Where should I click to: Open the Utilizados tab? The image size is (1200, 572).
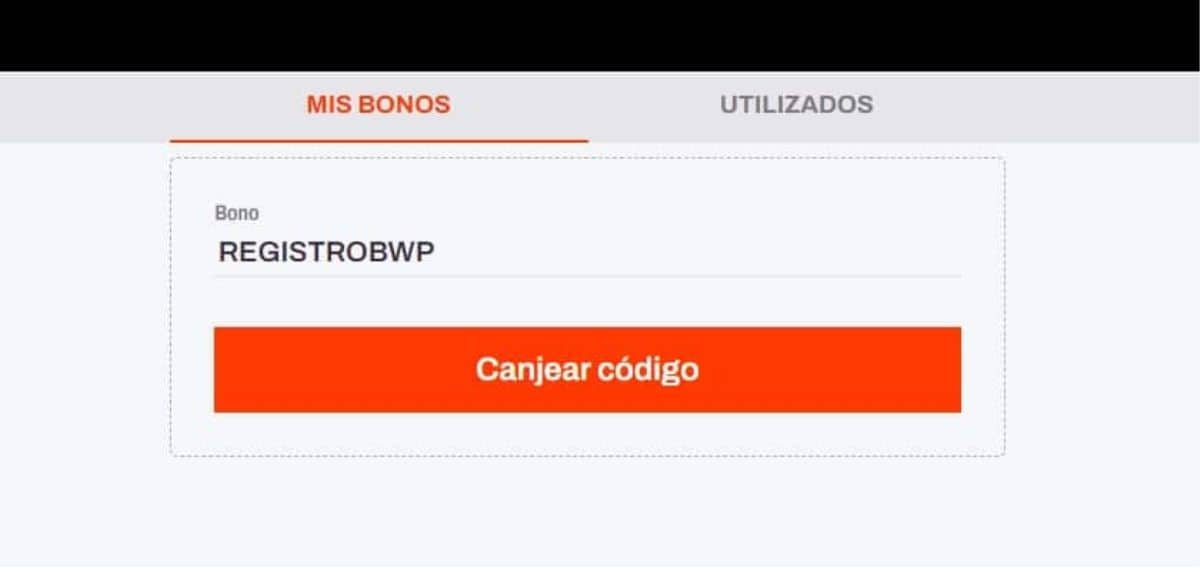pyautogui.click(x=796, y=105)
